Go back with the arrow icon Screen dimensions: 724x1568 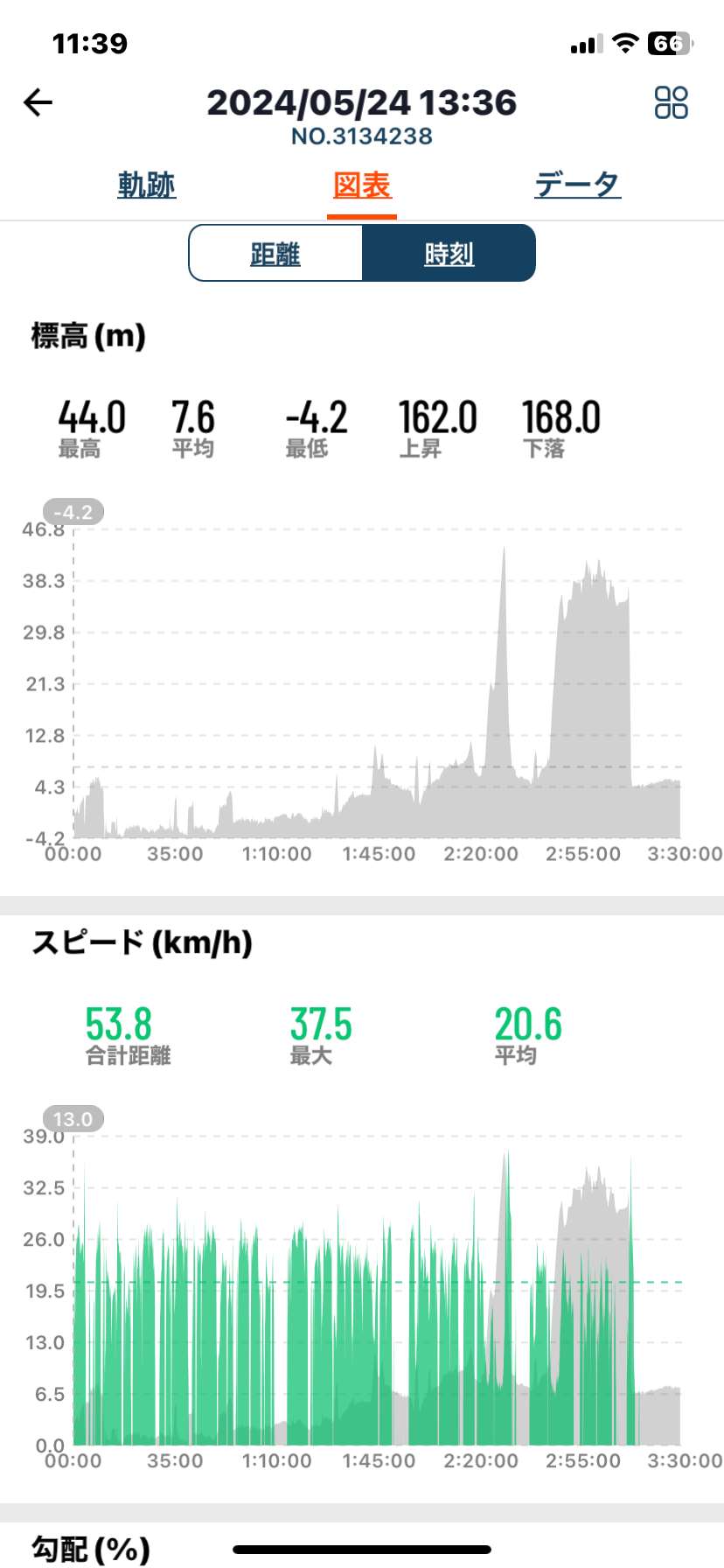point(38,102)
